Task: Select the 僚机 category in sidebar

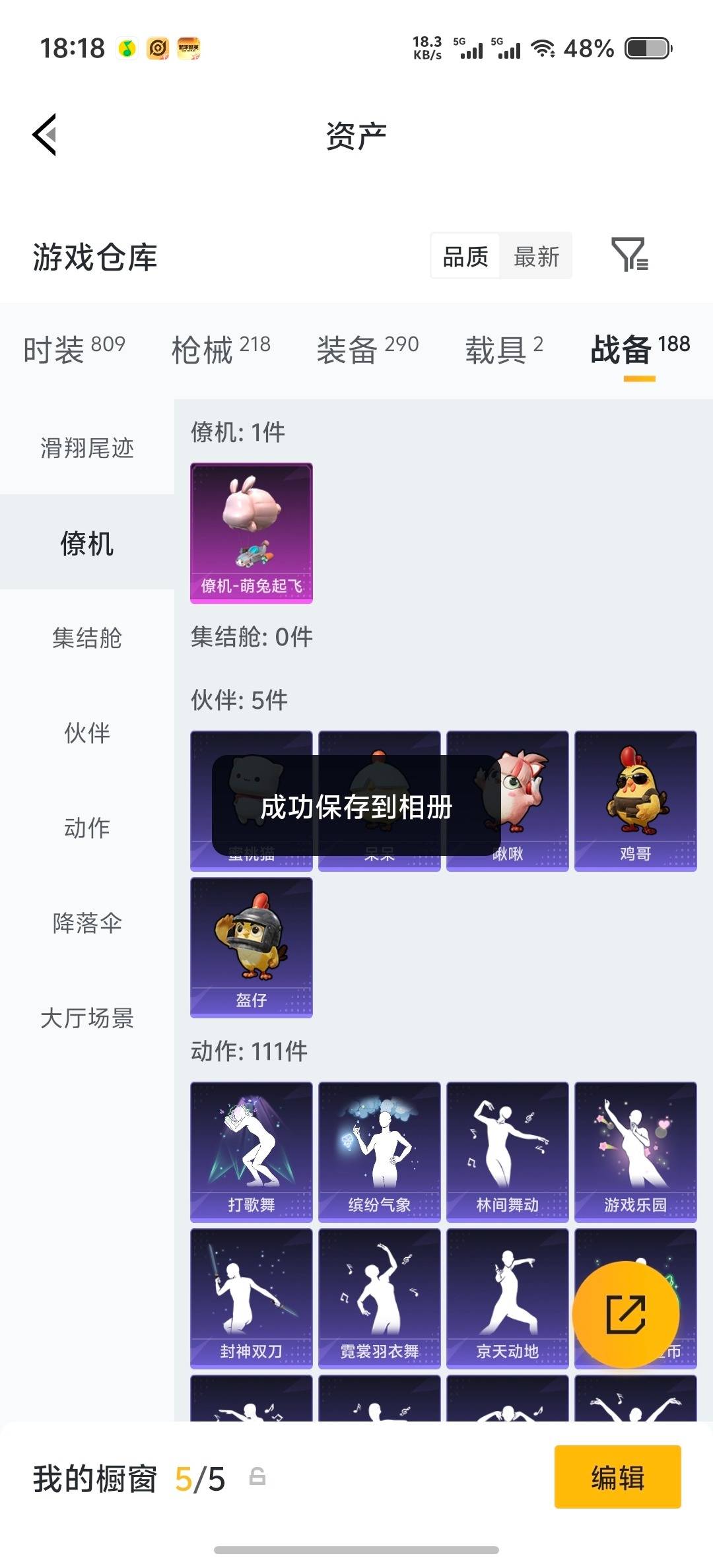Action: [87, 544]
